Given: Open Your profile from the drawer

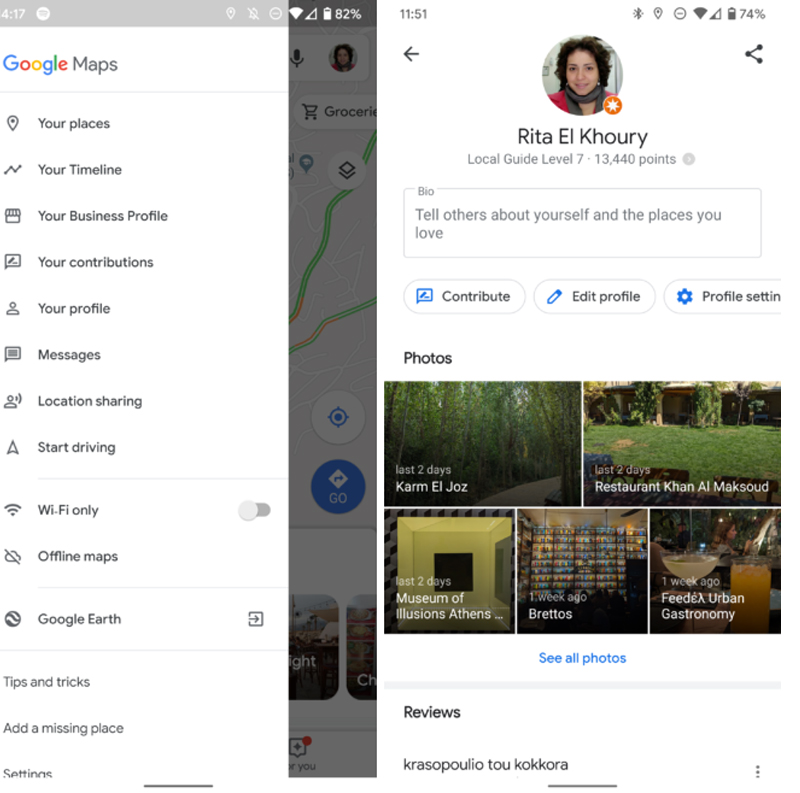Looking at the screenshot, I should click(74, 308).
